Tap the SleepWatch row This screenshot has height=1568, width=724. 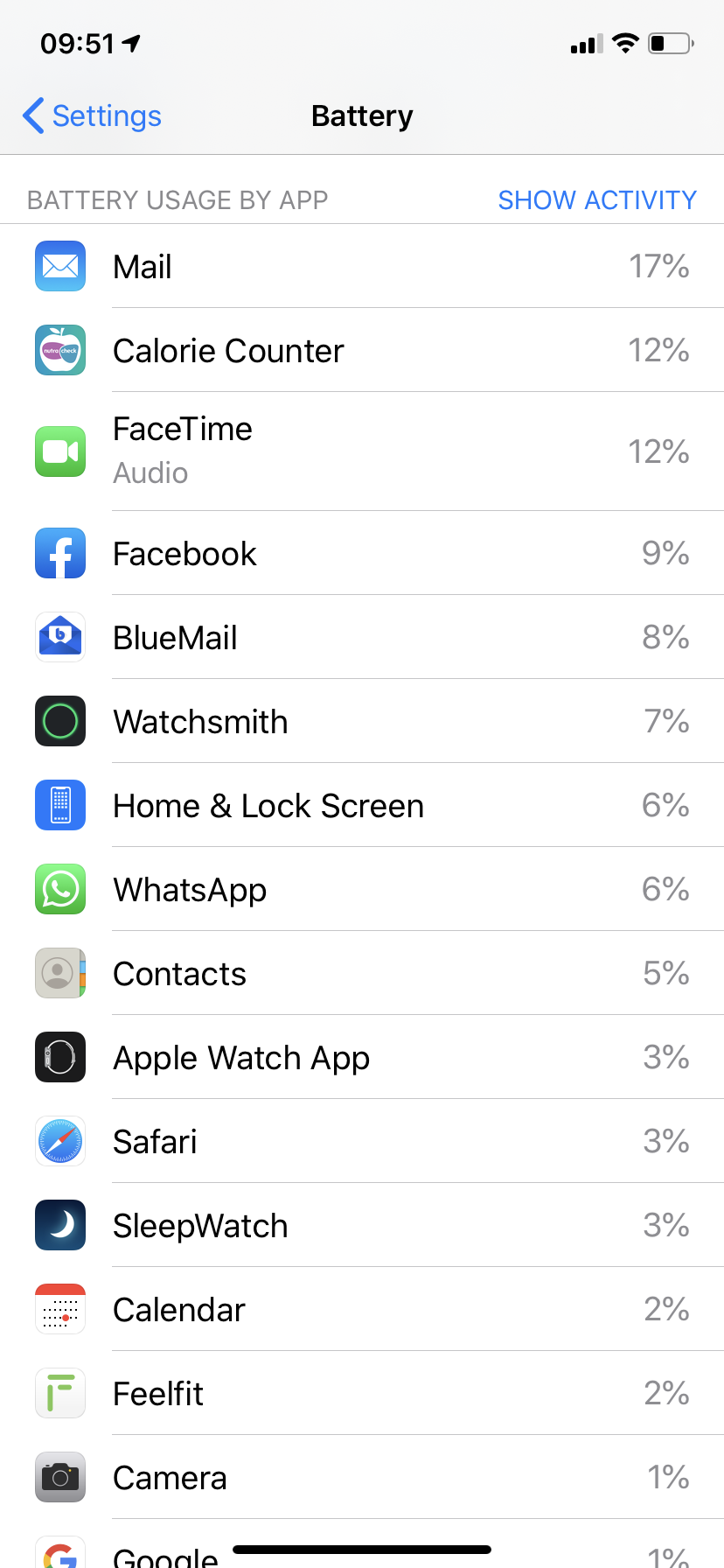coord(362,1226)
